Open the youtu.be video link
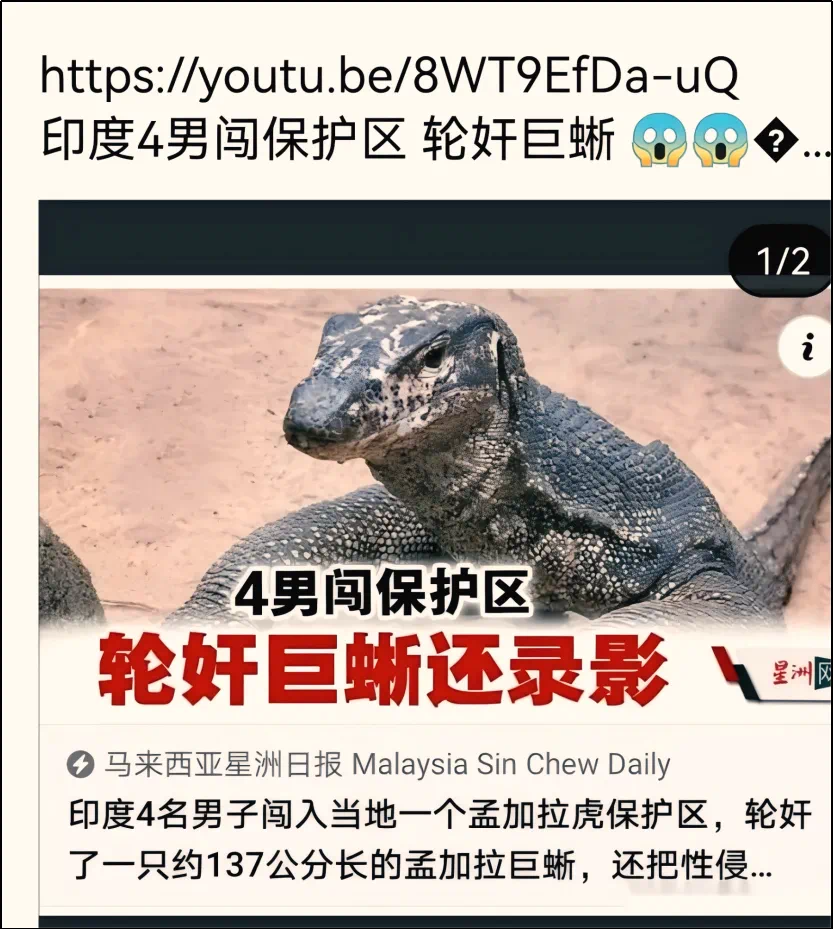Image resolution: width=833 pixels, height=929 pixels. (x=388, y=78)
